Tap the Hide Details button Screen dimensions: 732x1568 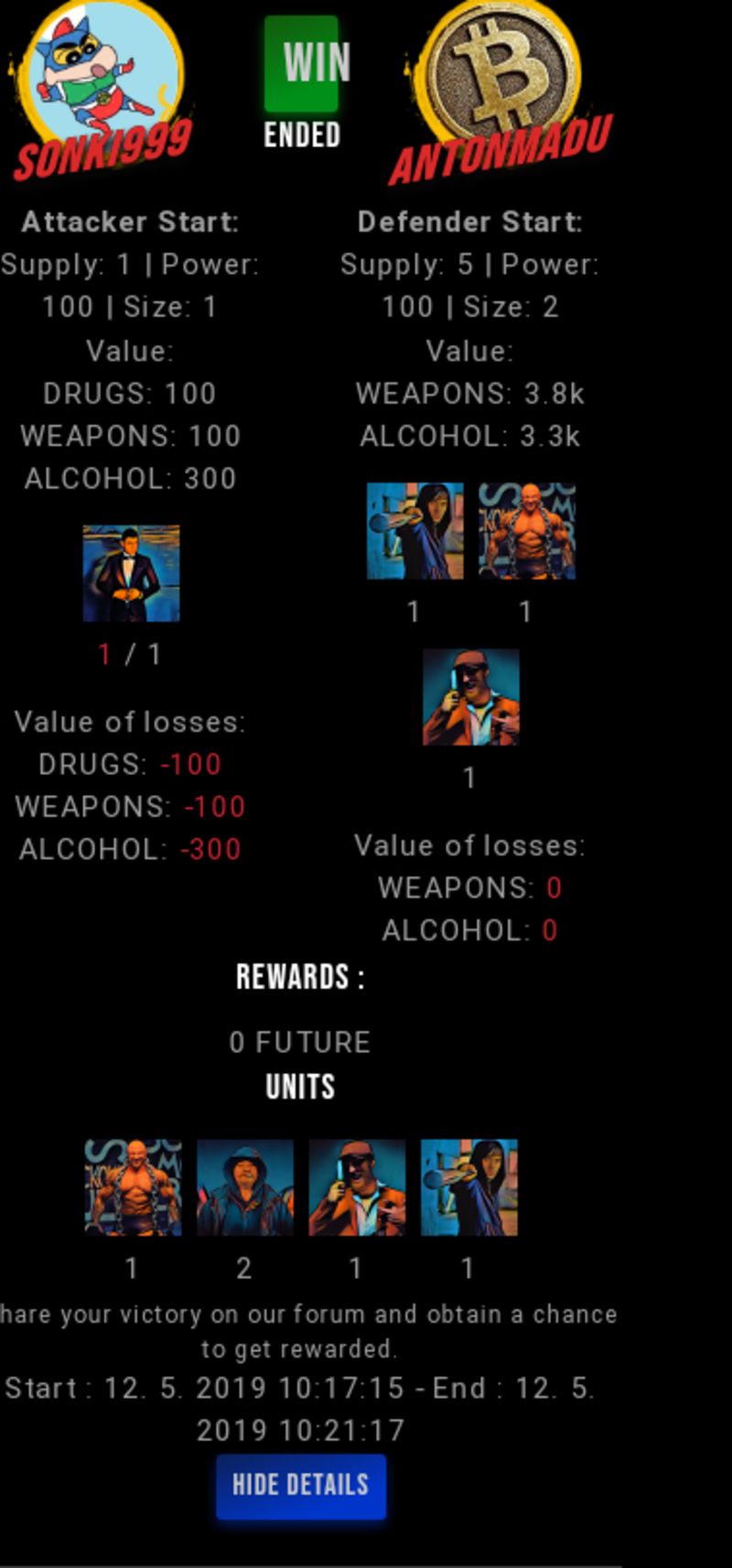tap(300, 1486)
